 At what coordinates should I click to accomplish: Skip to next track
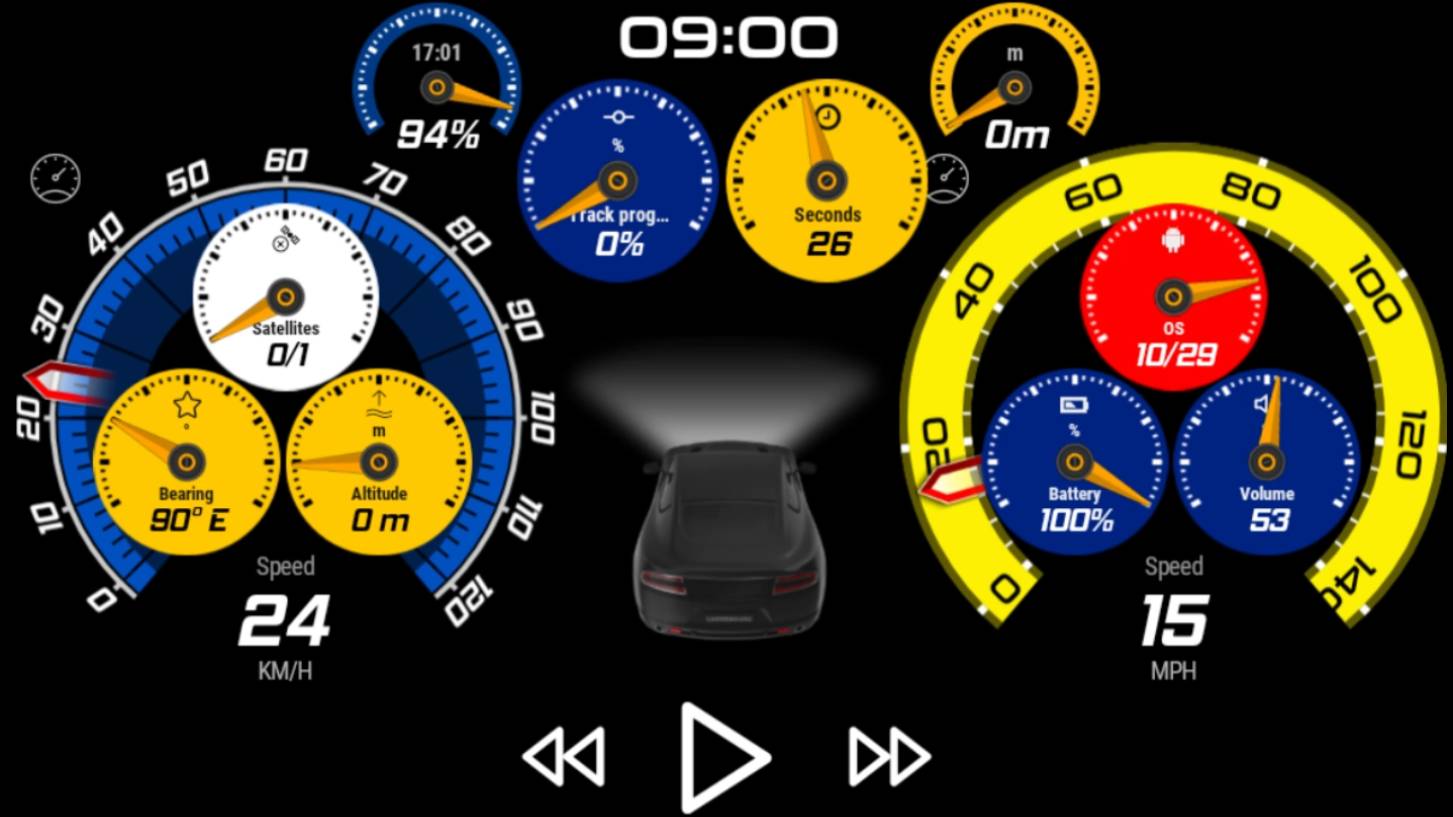pos(888,757)
